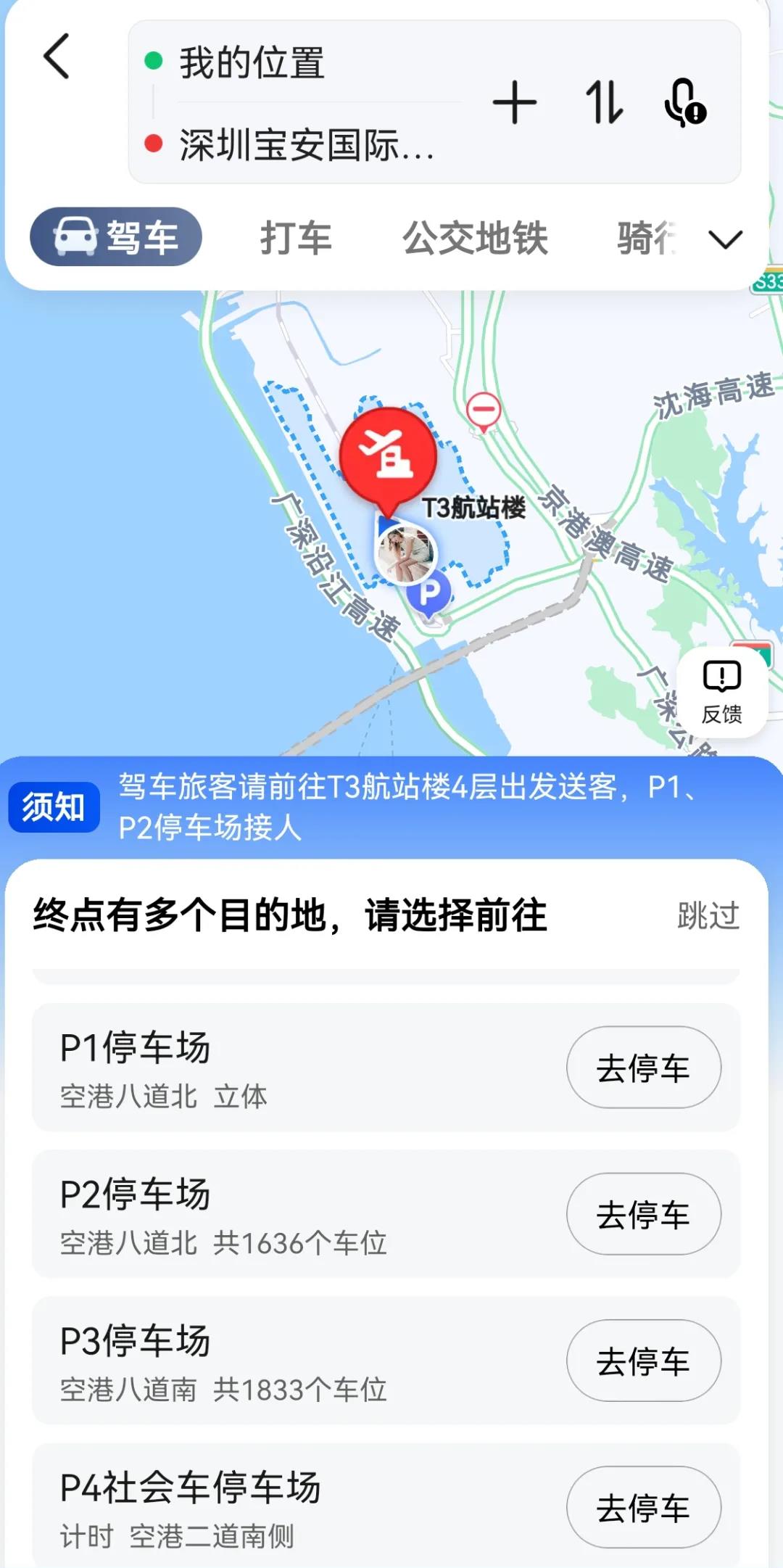Add a waypoint with the plus icon
This screenshot has width=783, height=1568.
click(x=514, y=103)
